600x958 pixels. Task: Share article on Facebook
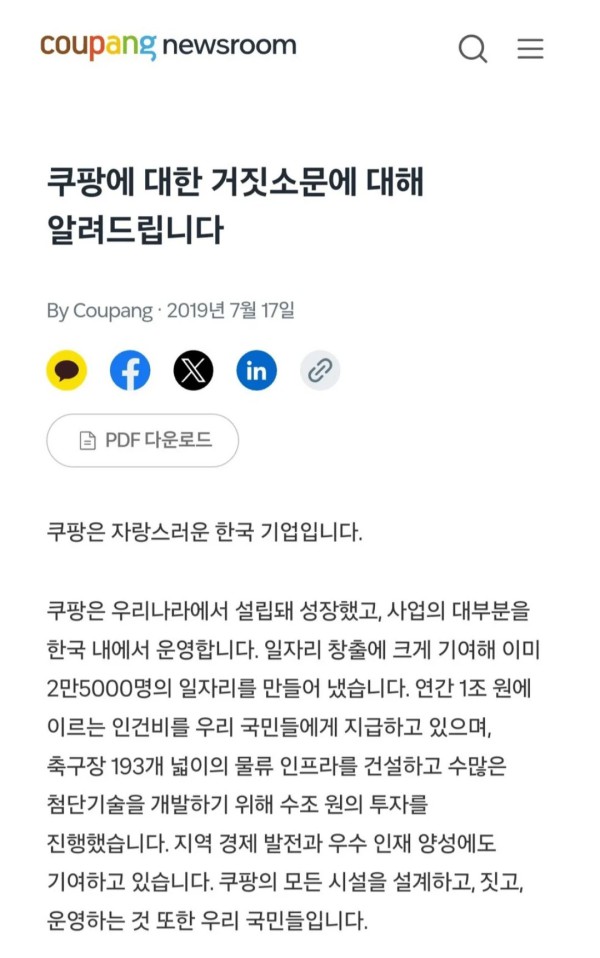click(130, 371)
